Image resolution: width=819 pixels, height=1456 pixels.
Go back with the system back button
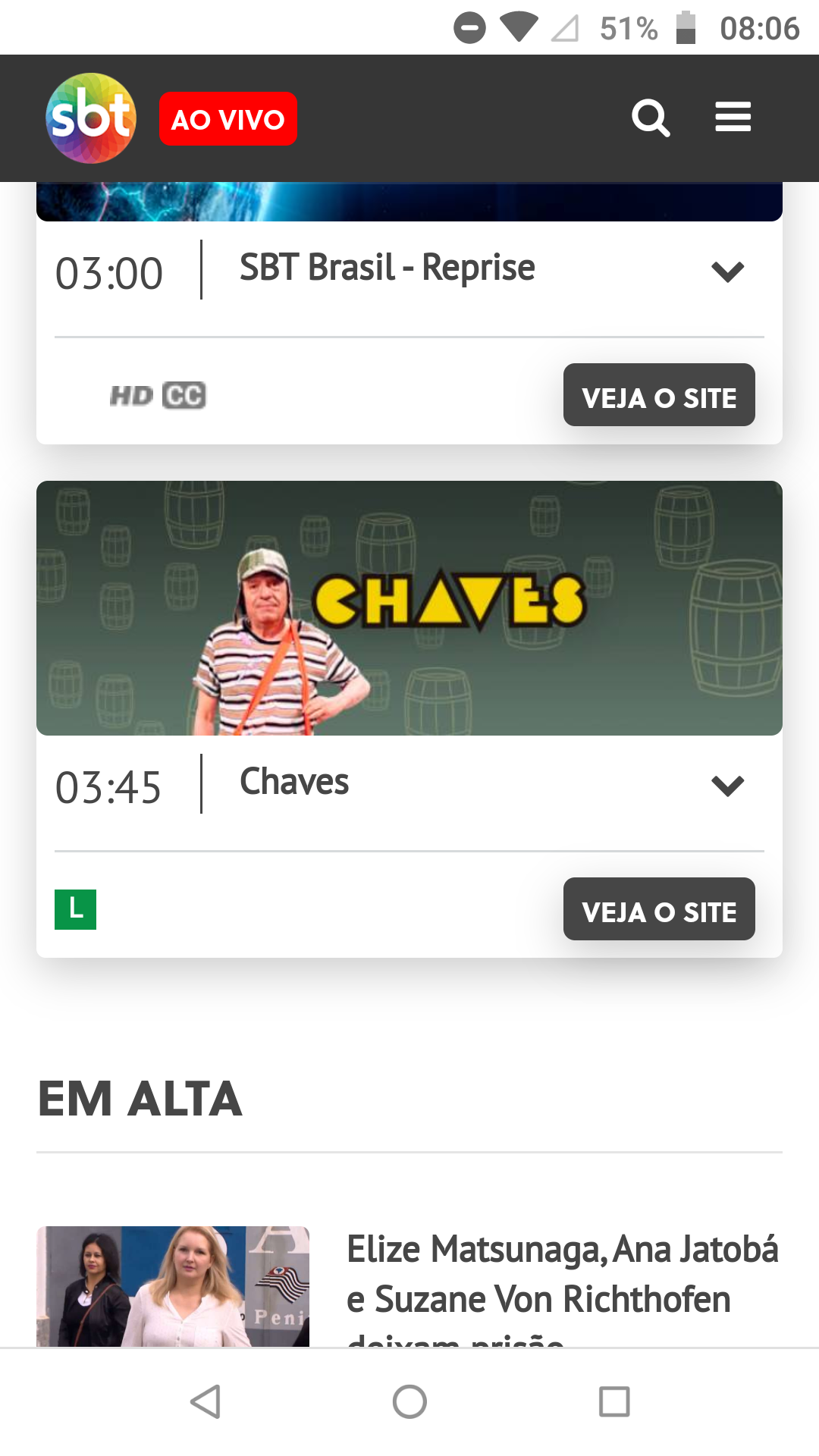[205, 1401]
